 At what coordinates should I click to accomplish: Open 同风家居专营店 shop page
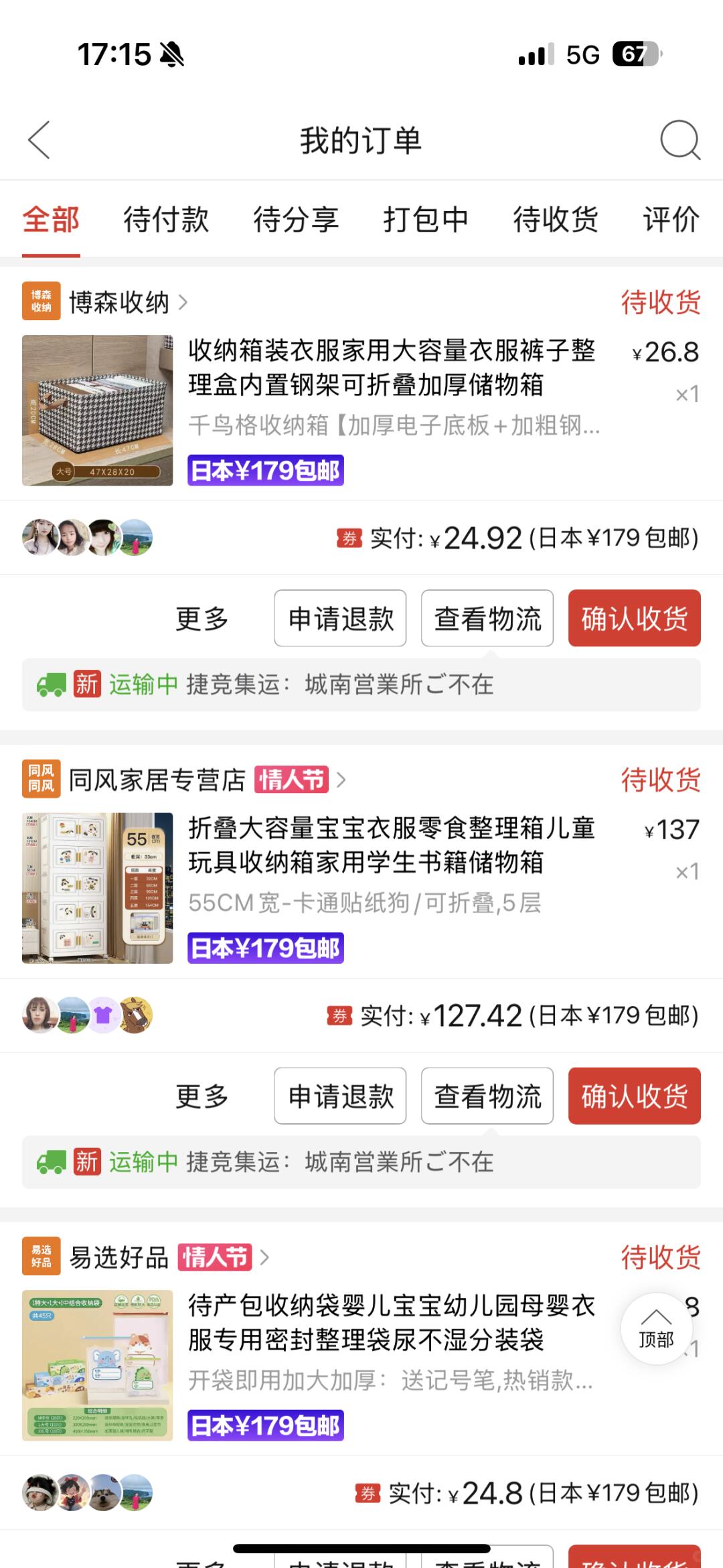click(157, 780)
